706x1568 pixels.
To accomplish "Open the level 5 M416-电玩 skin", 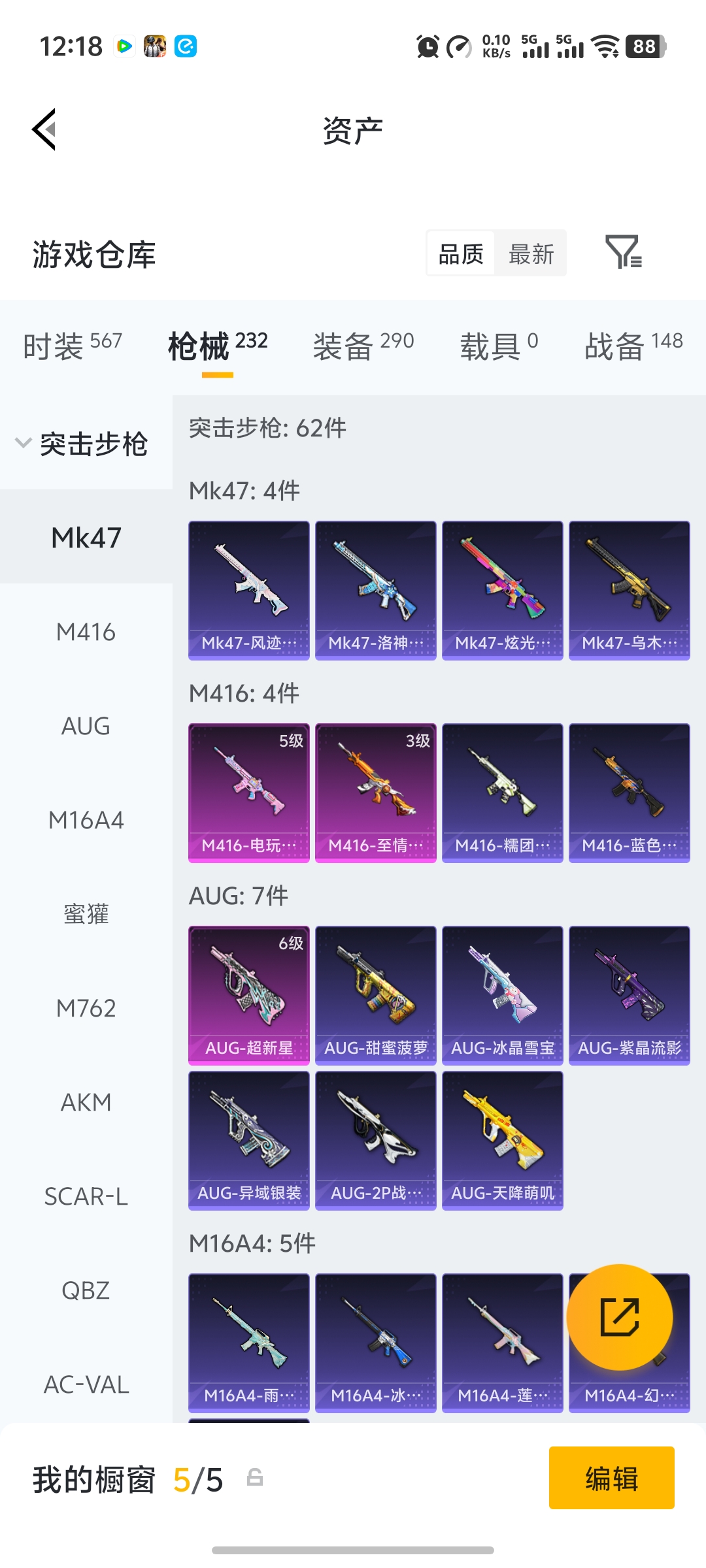I will tap(248, 792).
